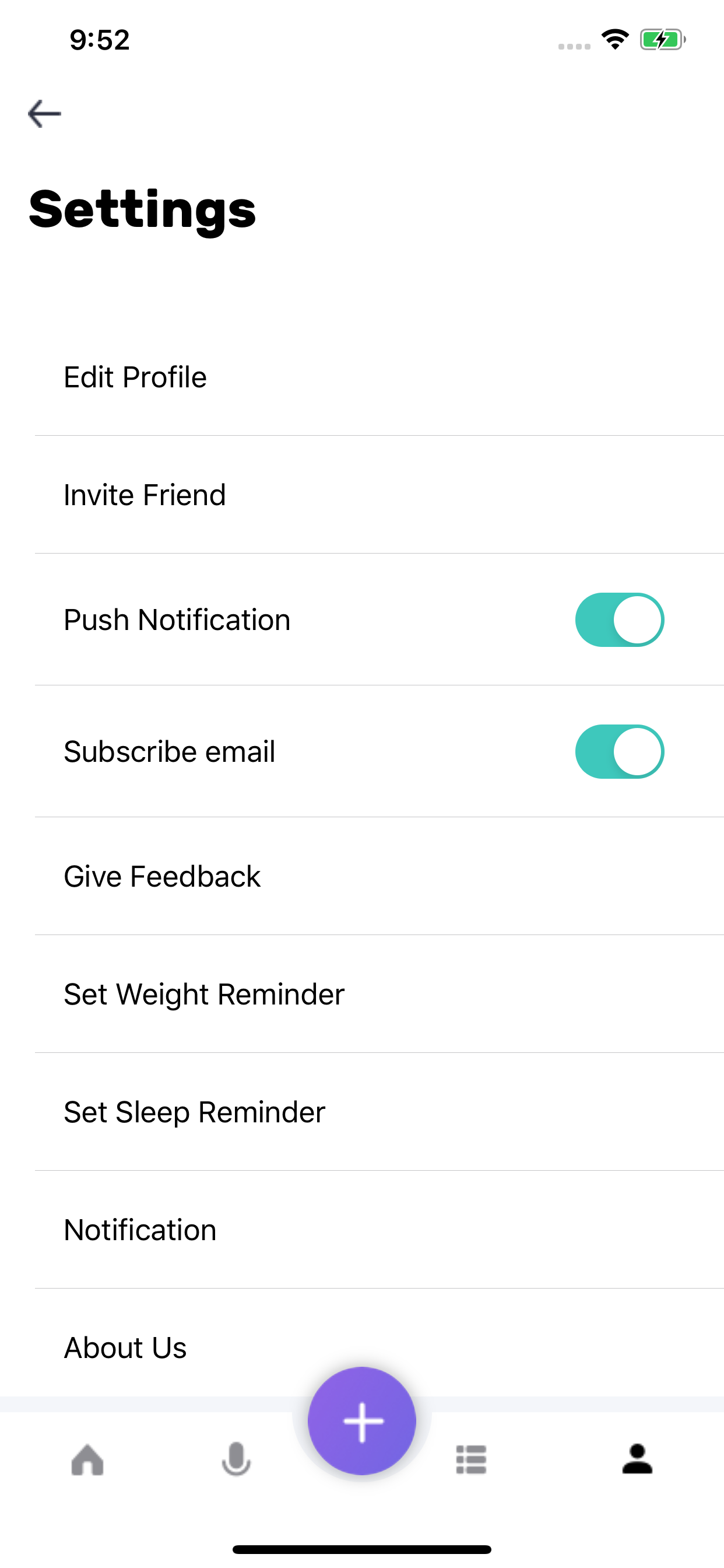The width and height of the screenshot is (724, 1568).
Task: Open About Us
Action: click(x=125, y=1347)
